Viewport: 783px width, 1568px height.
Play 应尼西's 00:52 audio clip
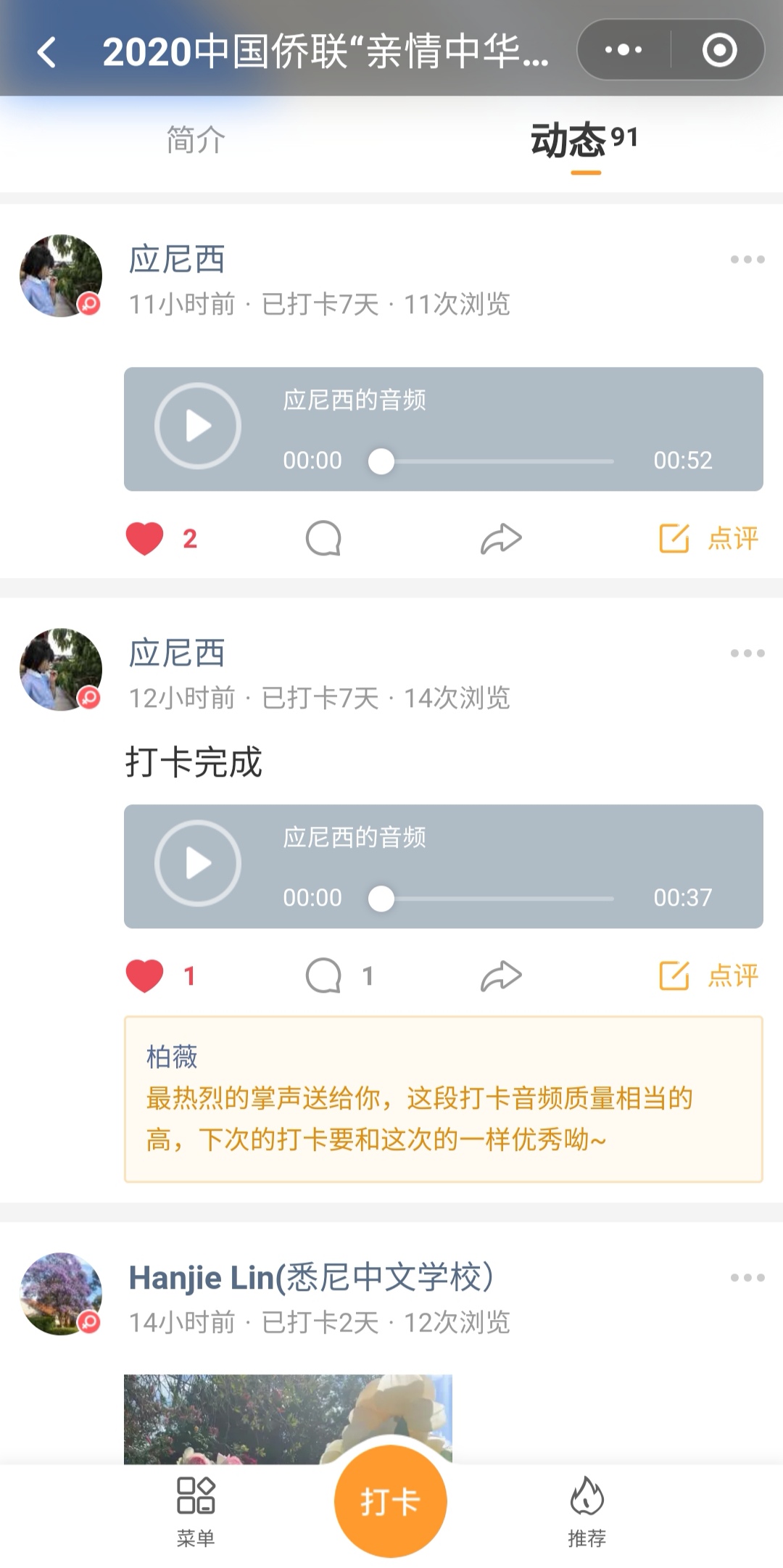pos(198,426)
